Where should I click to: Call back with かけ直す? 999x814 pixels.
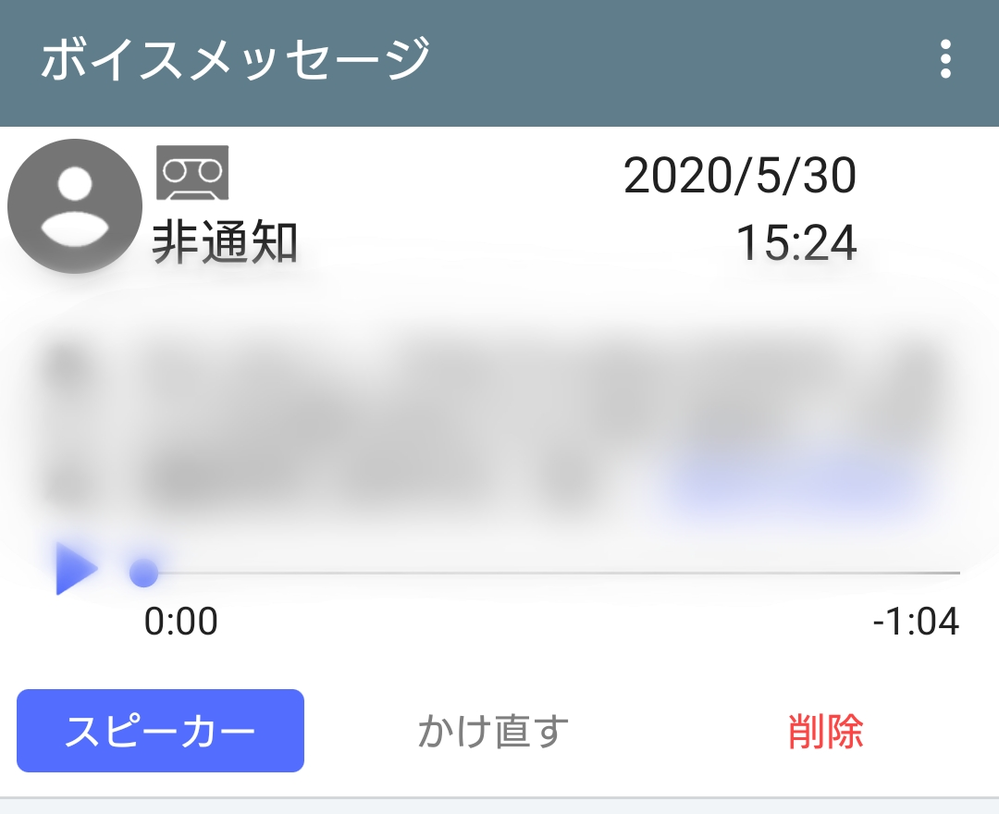493,732
